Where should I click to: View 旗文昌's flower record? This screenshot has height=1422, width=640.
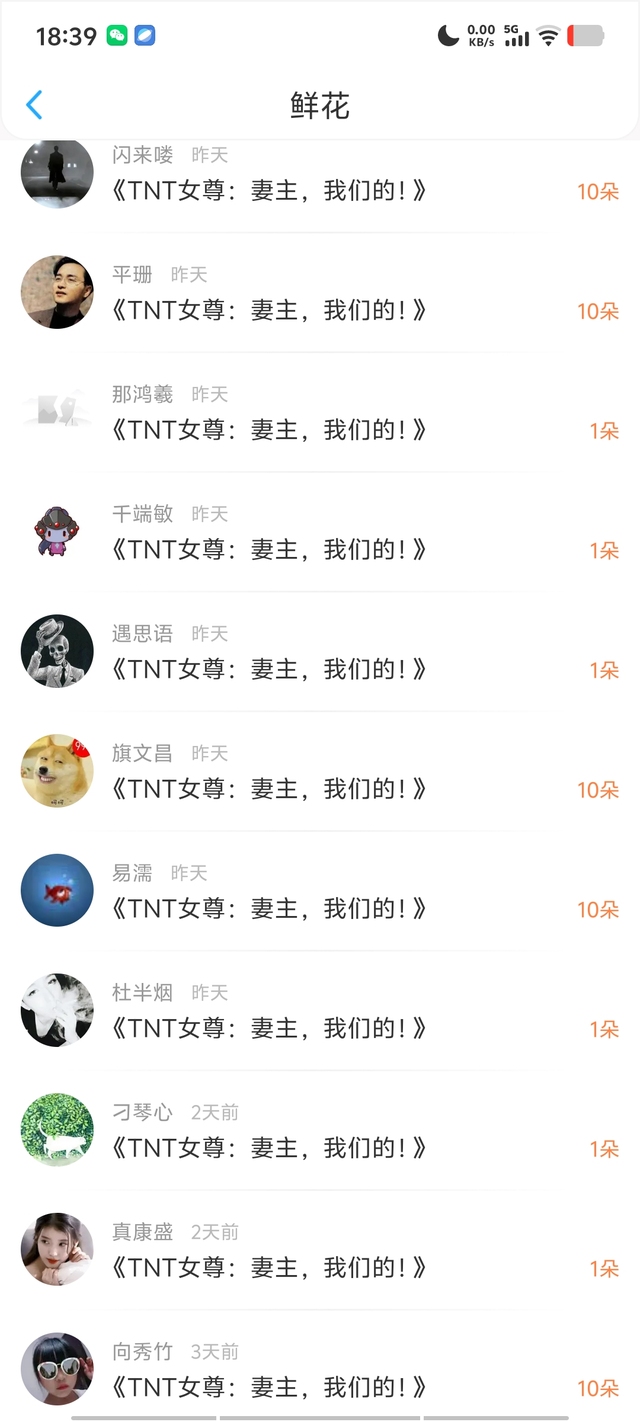pyautogui.click(x=320, y=771)
